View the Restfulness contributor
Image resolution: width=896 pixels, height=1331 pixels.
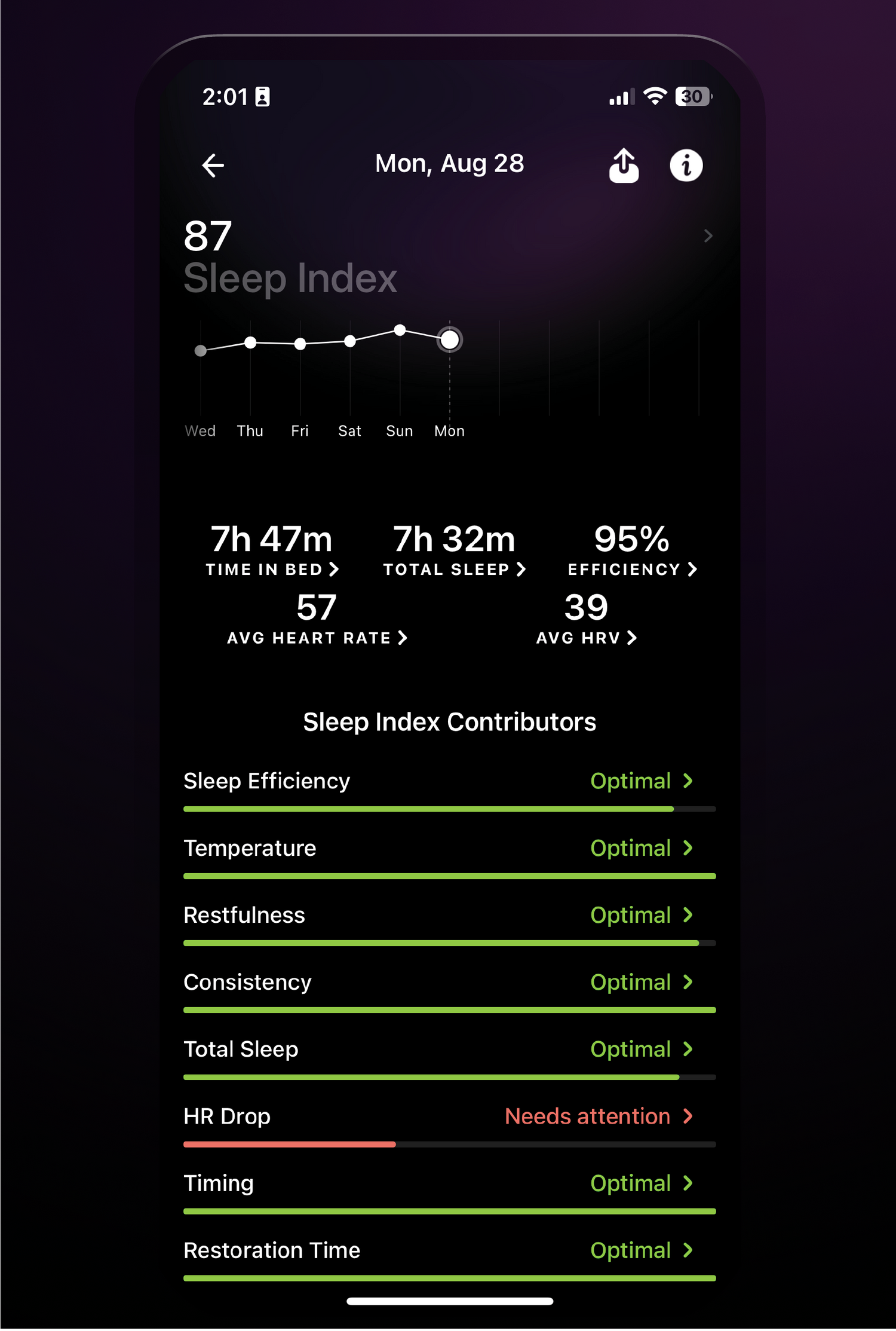pos(449,916)
